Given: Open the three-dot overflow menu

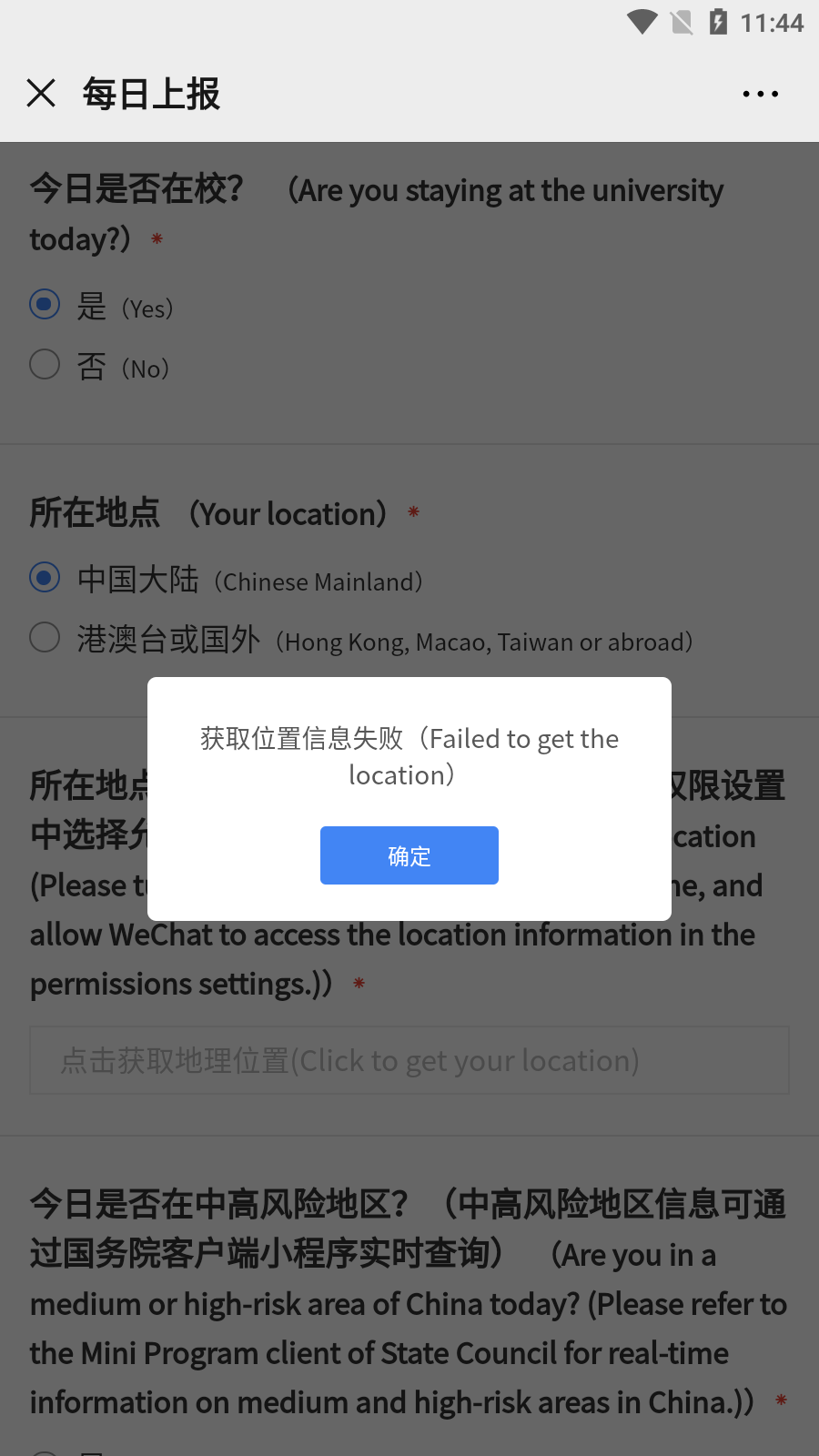Looking at the screenshot, I should click(x=760, y=94).
